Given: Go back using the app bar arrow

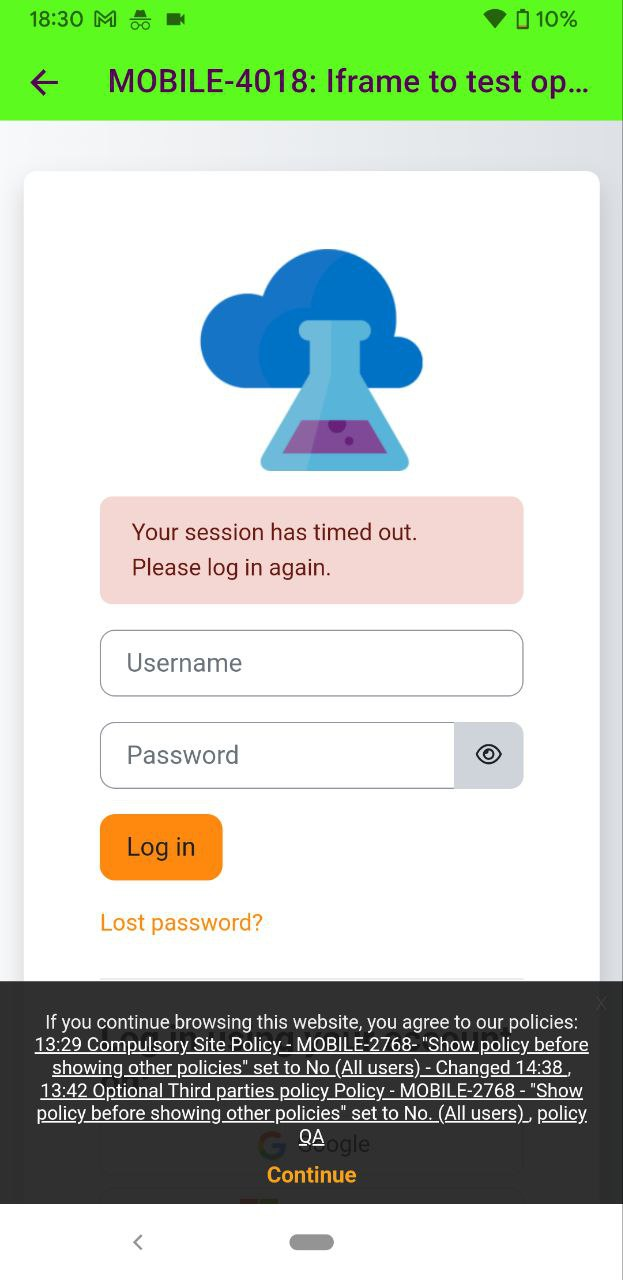Looking at the screenshot, I should [44, 82].
